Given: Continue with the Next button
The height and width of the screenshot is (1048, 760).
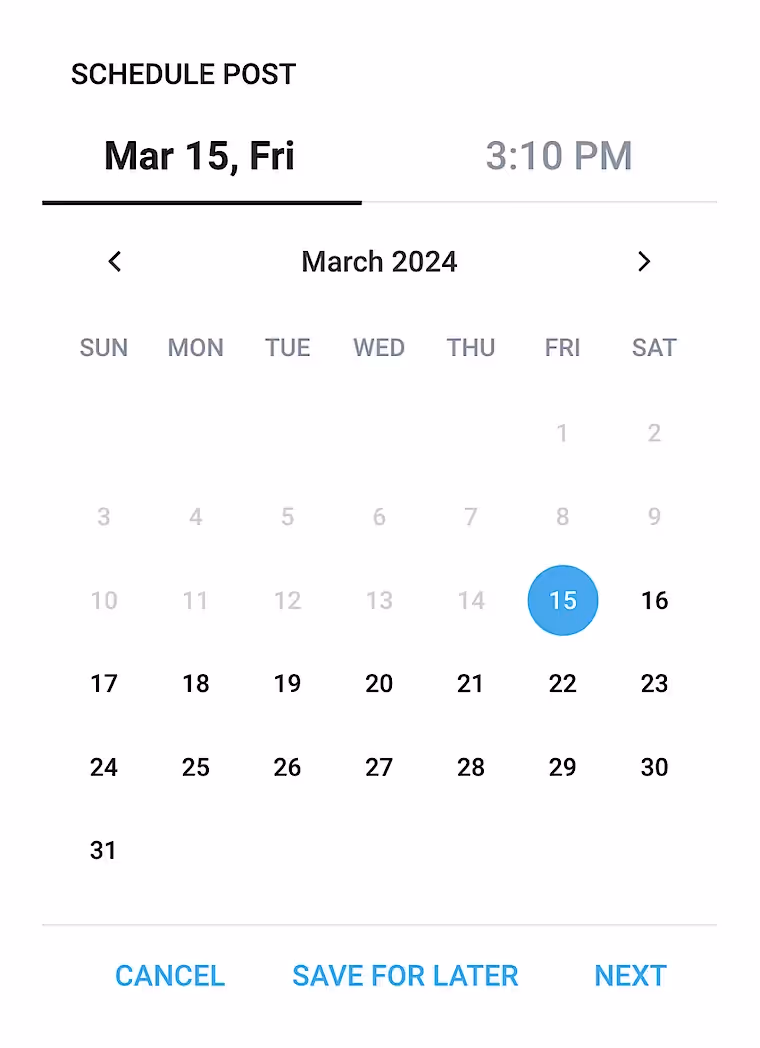Looking at the screenshot, I should [x=630, y=976].
